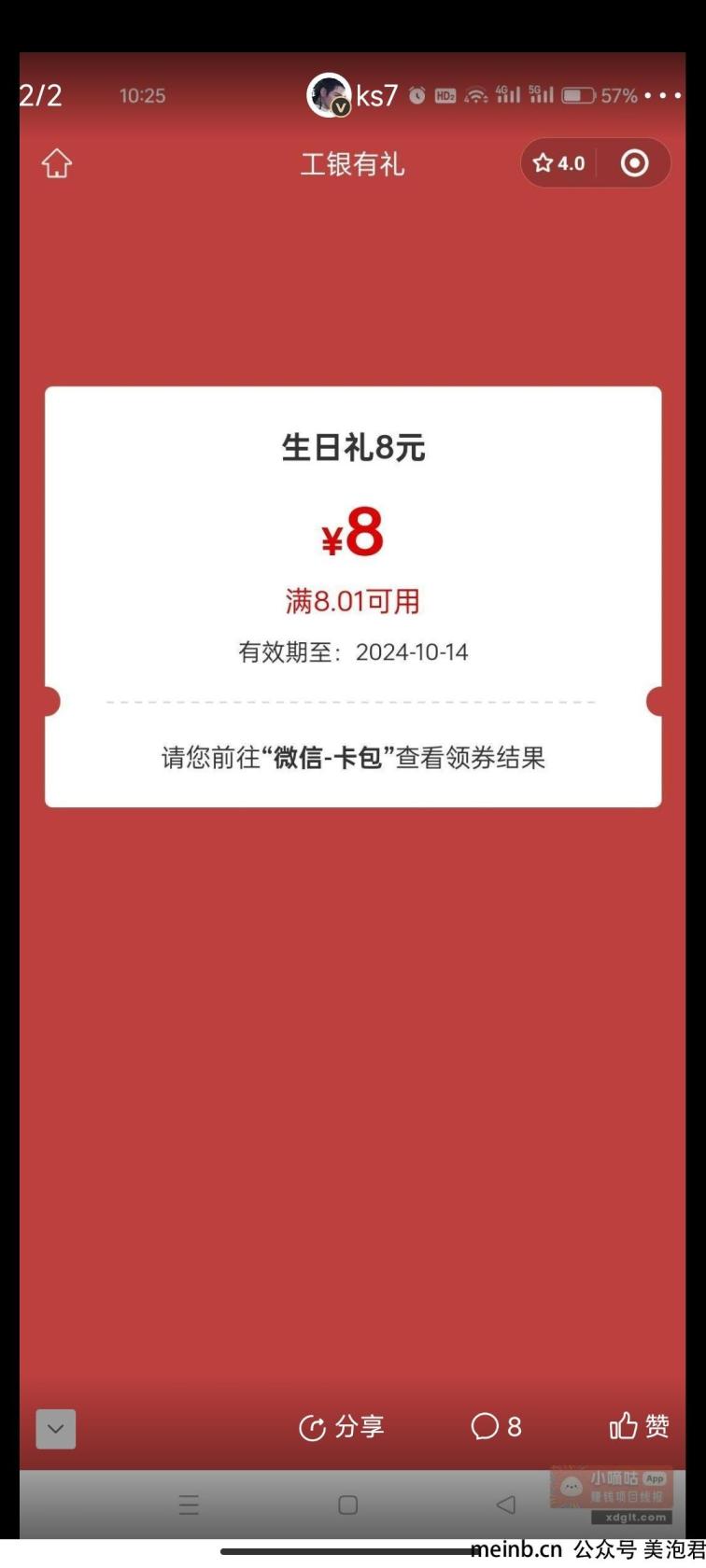This screenshot has height=1568, width=706.
Task: Open the 8 comments
Action: [x=497, y=1426]
